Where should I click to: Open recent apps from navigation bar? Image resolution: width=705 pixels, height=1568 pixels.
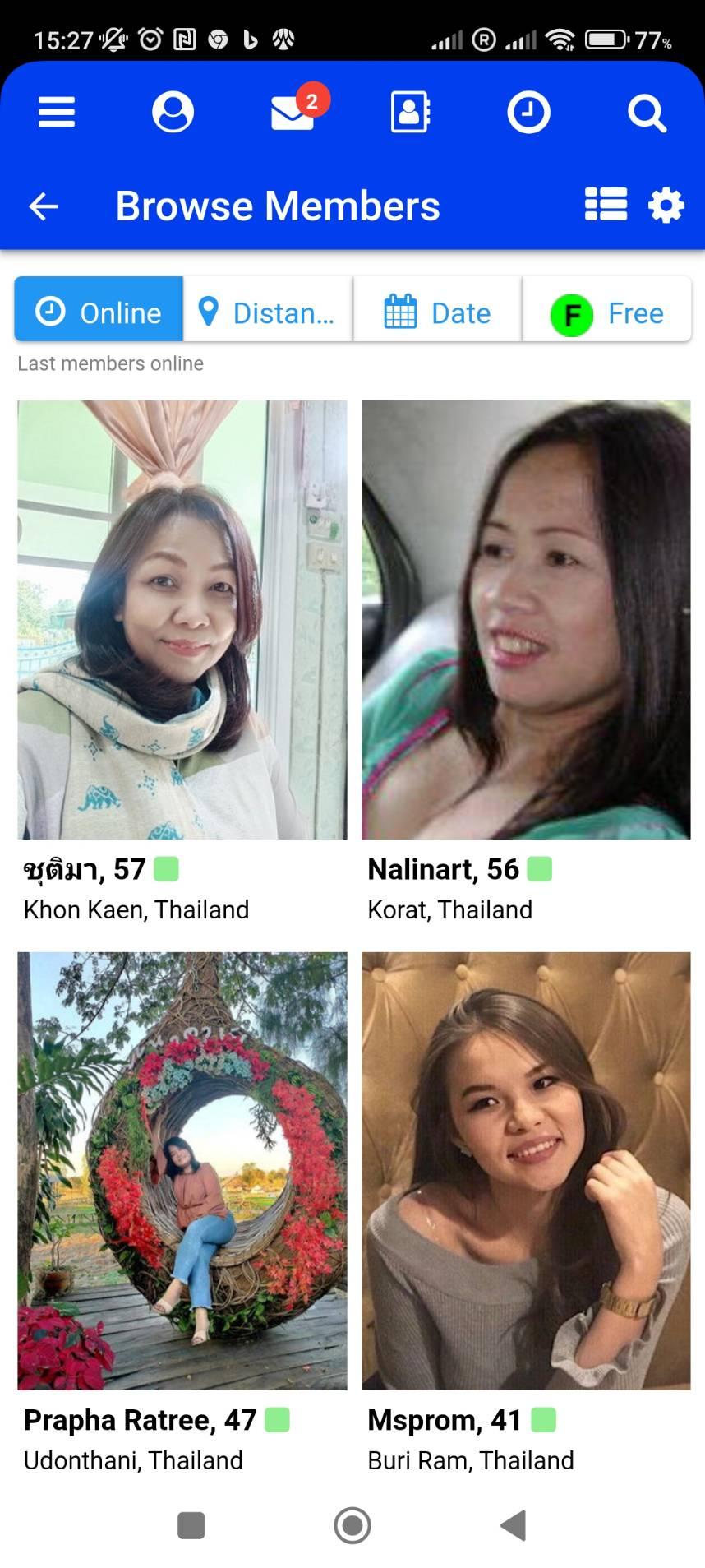tap(191, 1525)
